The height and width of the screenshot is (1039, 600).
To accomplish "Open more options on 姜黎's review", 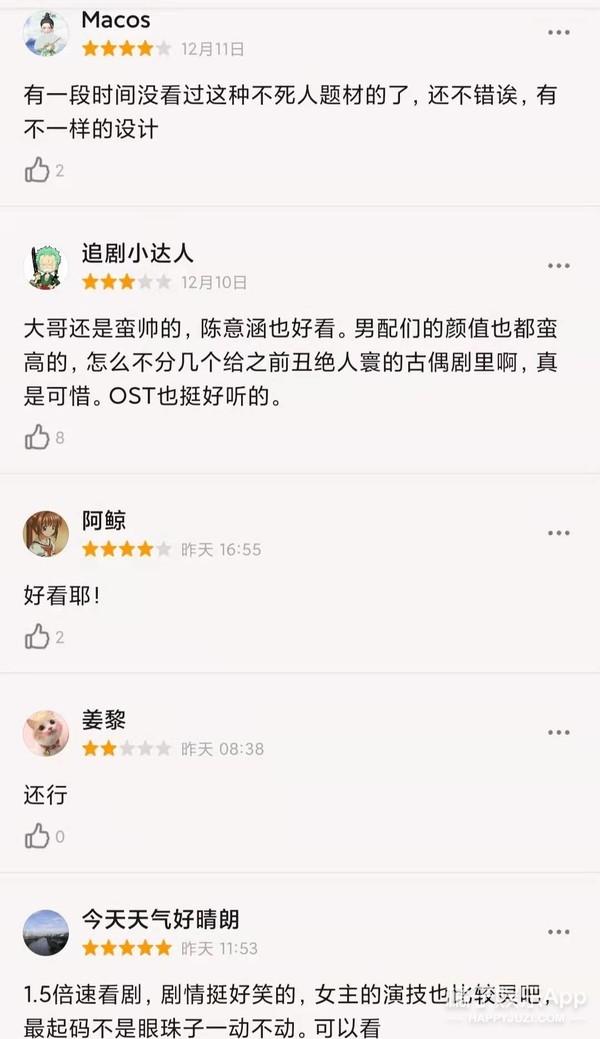I will pyautogui.click(x=558, y=733).
